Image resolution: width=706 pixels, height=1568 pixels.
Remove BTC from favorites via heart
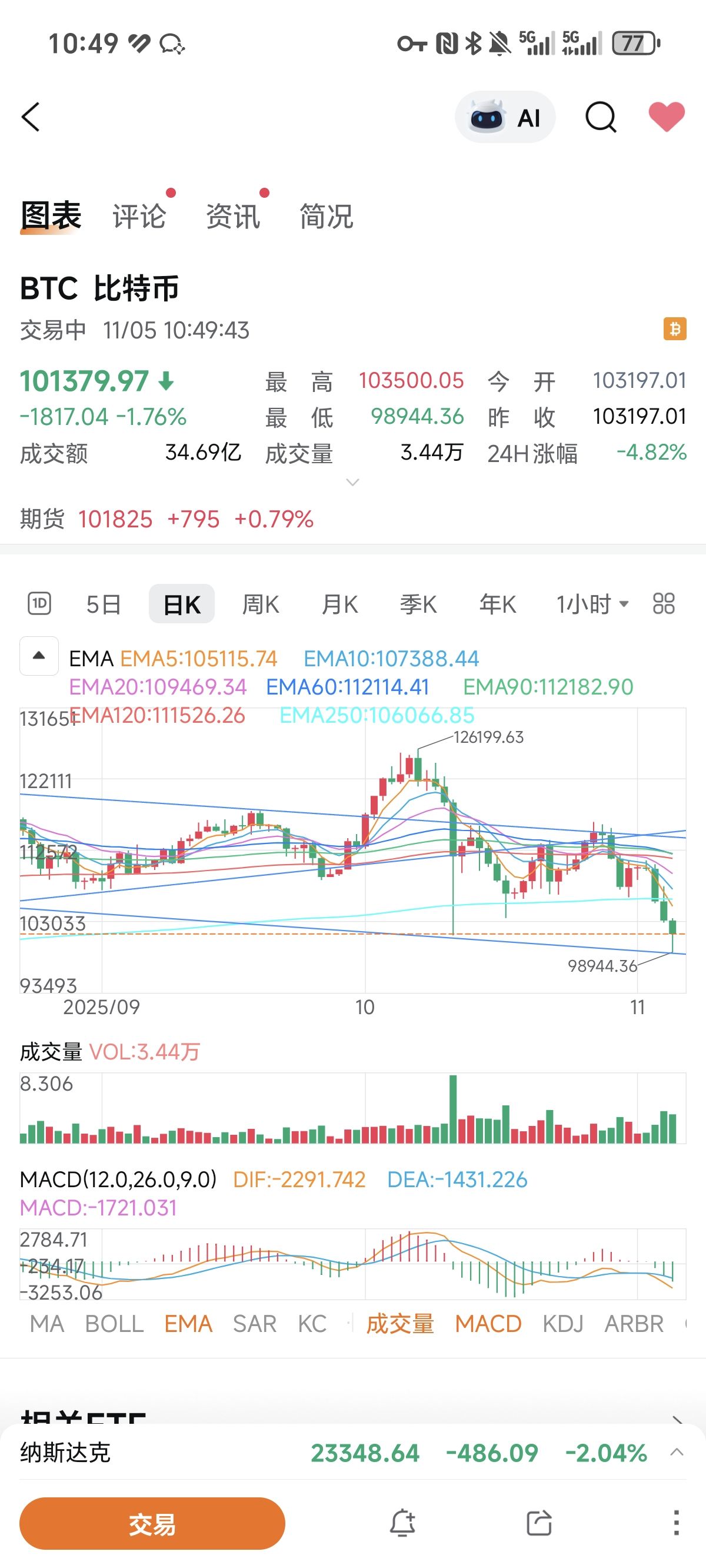click(x=667, y=117)
